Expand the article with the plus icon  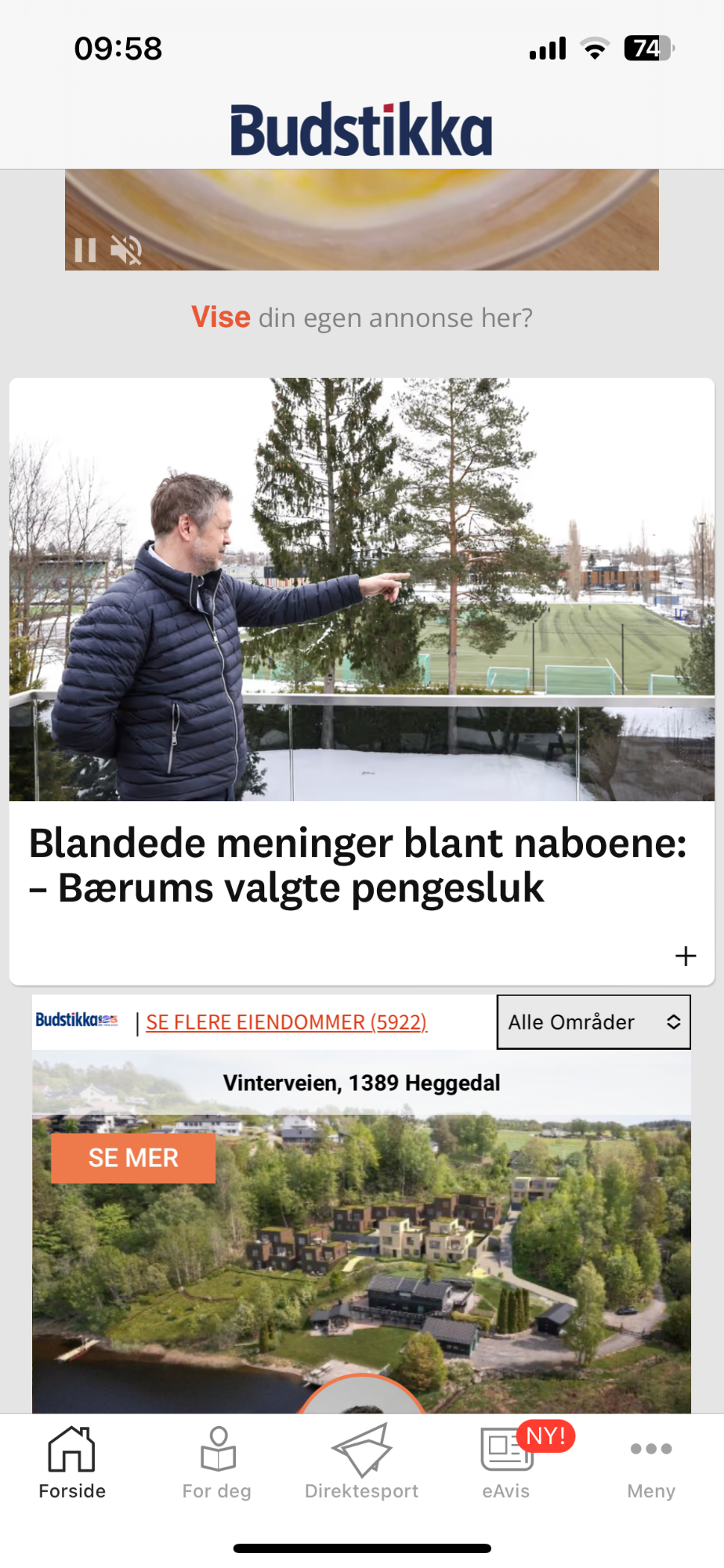(x=686, y=956)
